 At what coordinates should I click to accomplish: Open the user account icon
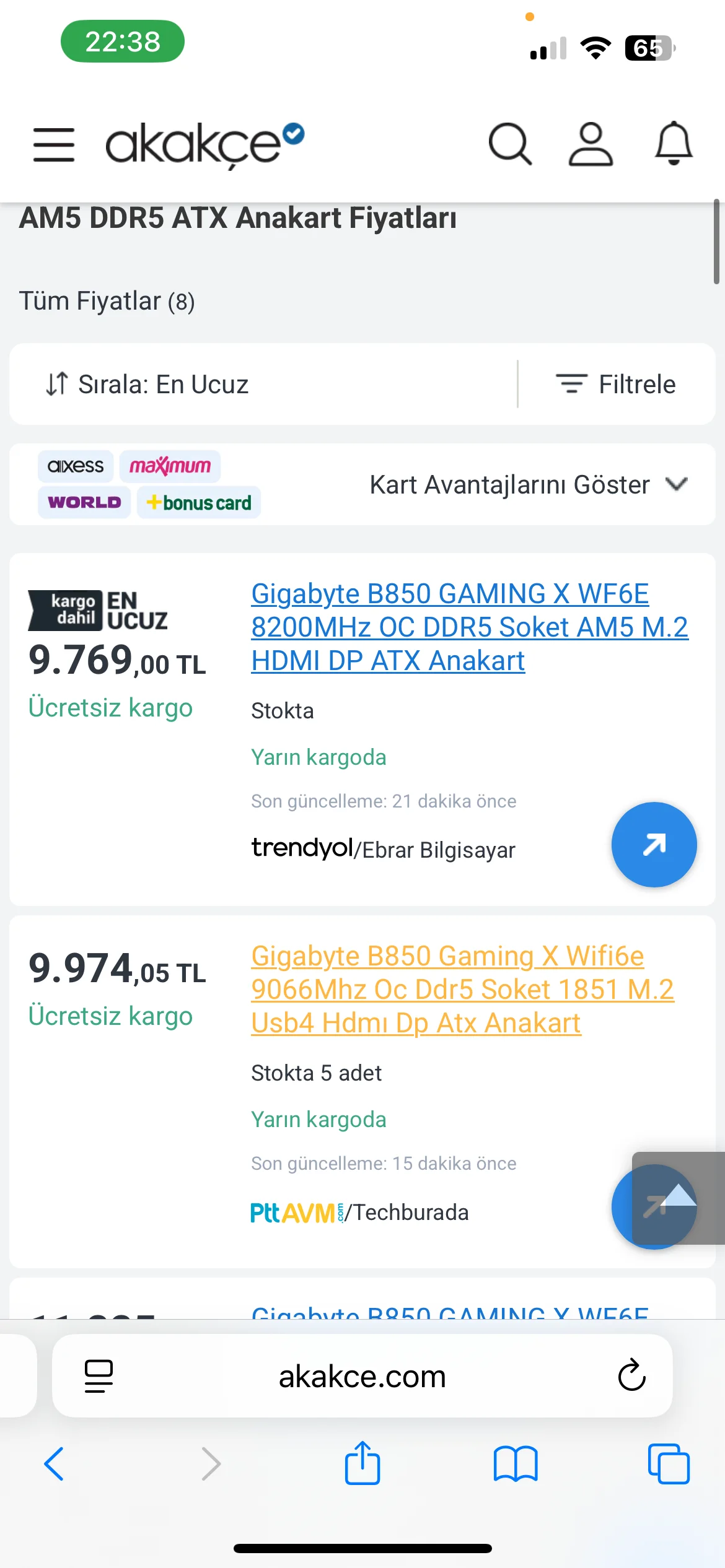click(x=591, y=144)
